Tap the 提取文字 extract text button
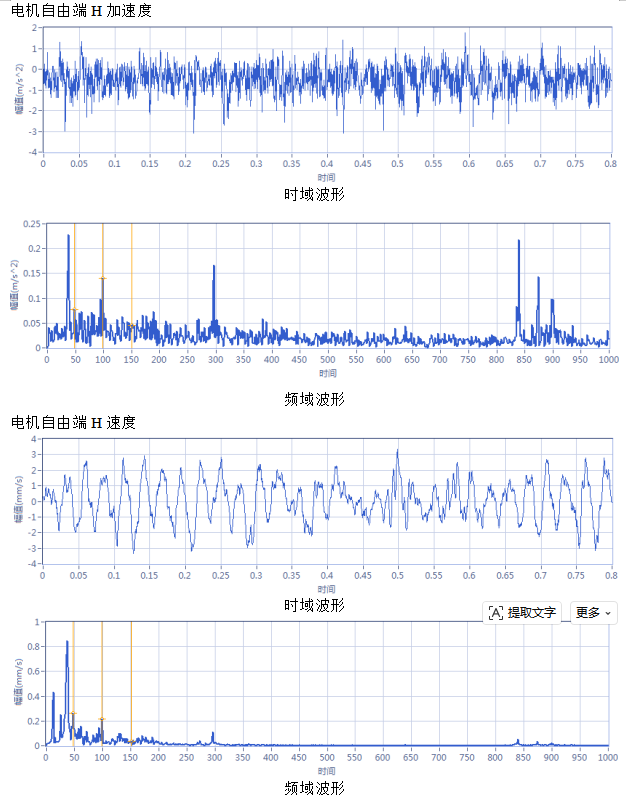This screenshot has height=801, width=626. [x=522, y=612]
